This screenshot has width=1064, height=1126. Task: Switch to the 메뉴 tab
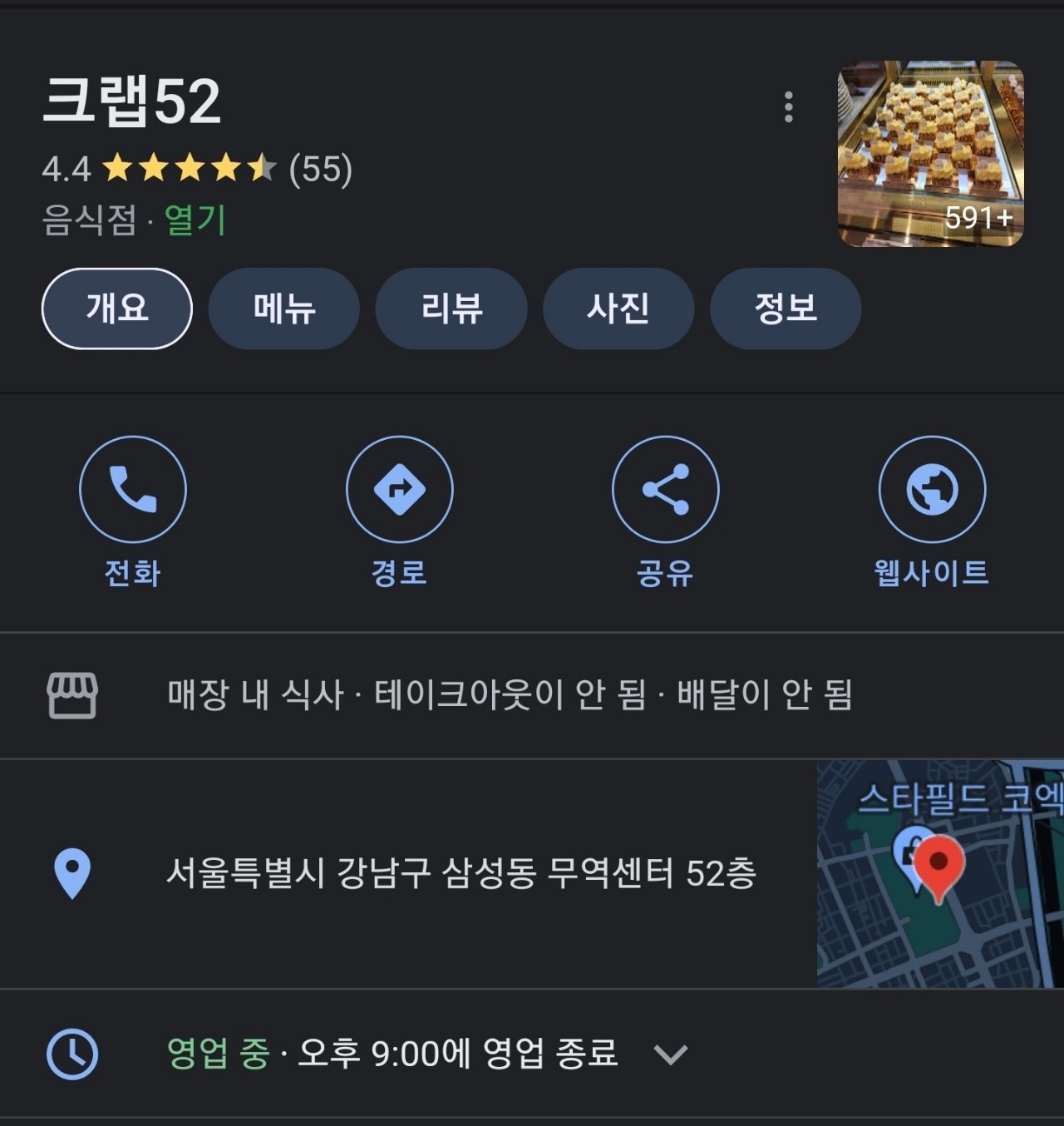pyautogui.click(x=284, y=309)
